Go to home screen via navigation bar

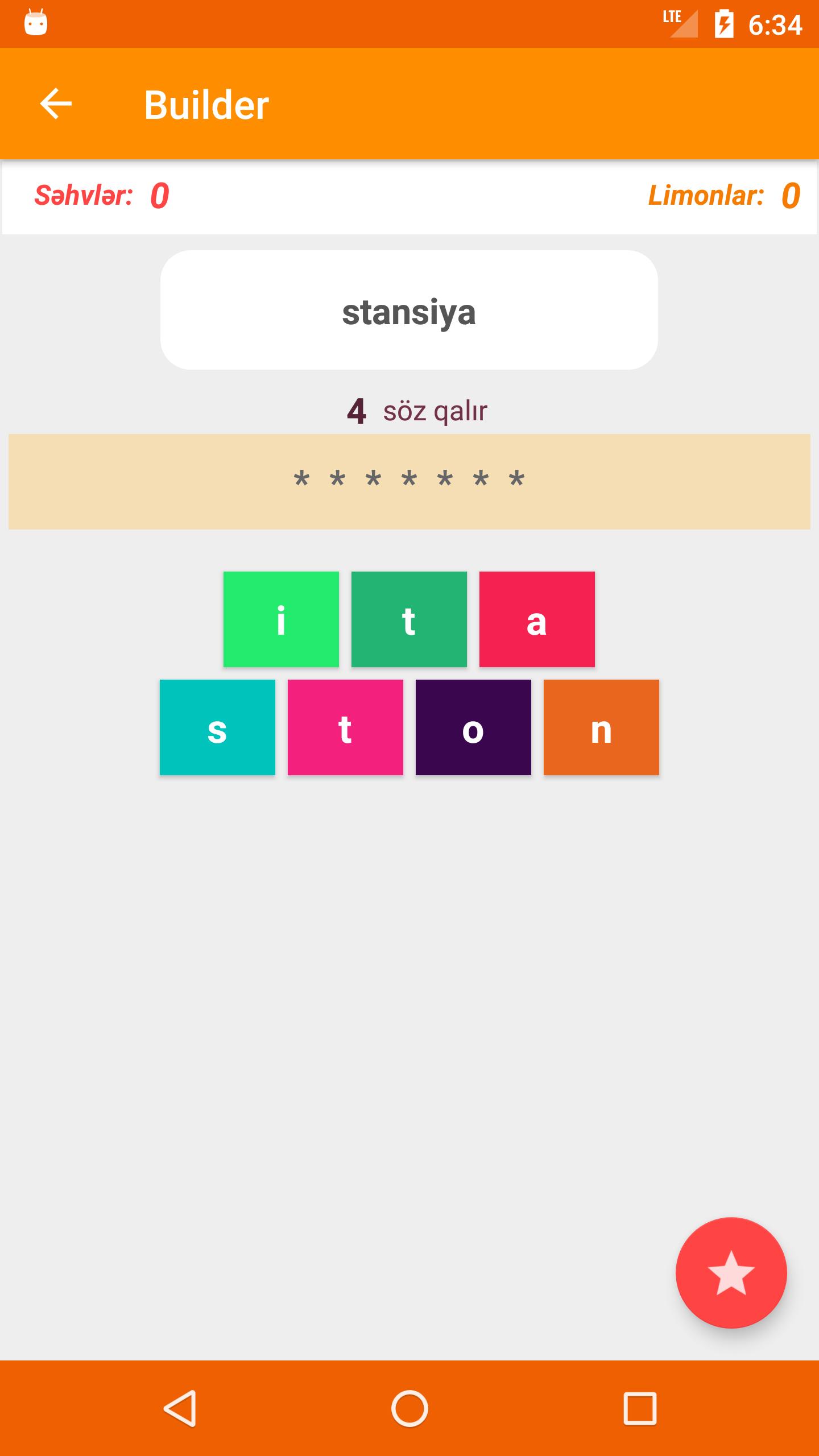[409, 1408]
